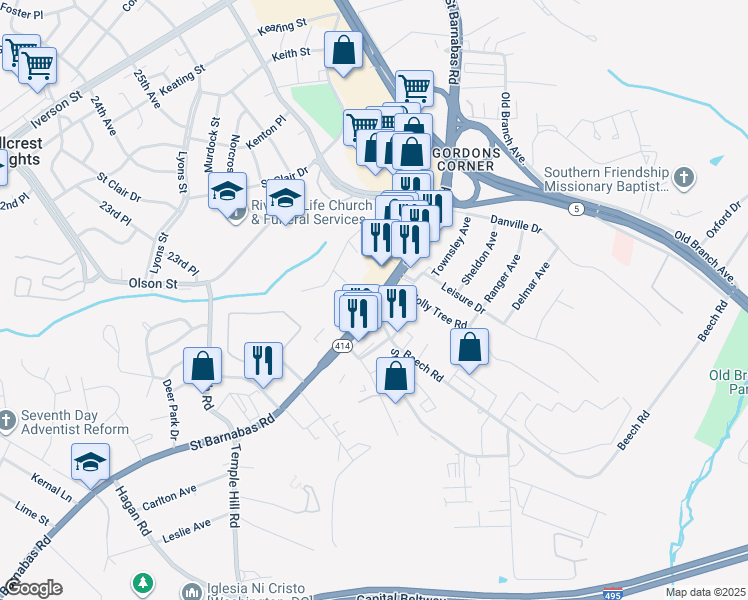The height and width of the screenshot is (600, 748).
Task: Choose the shopping bag marker on Beech Rd
Action: pos(395,376)
